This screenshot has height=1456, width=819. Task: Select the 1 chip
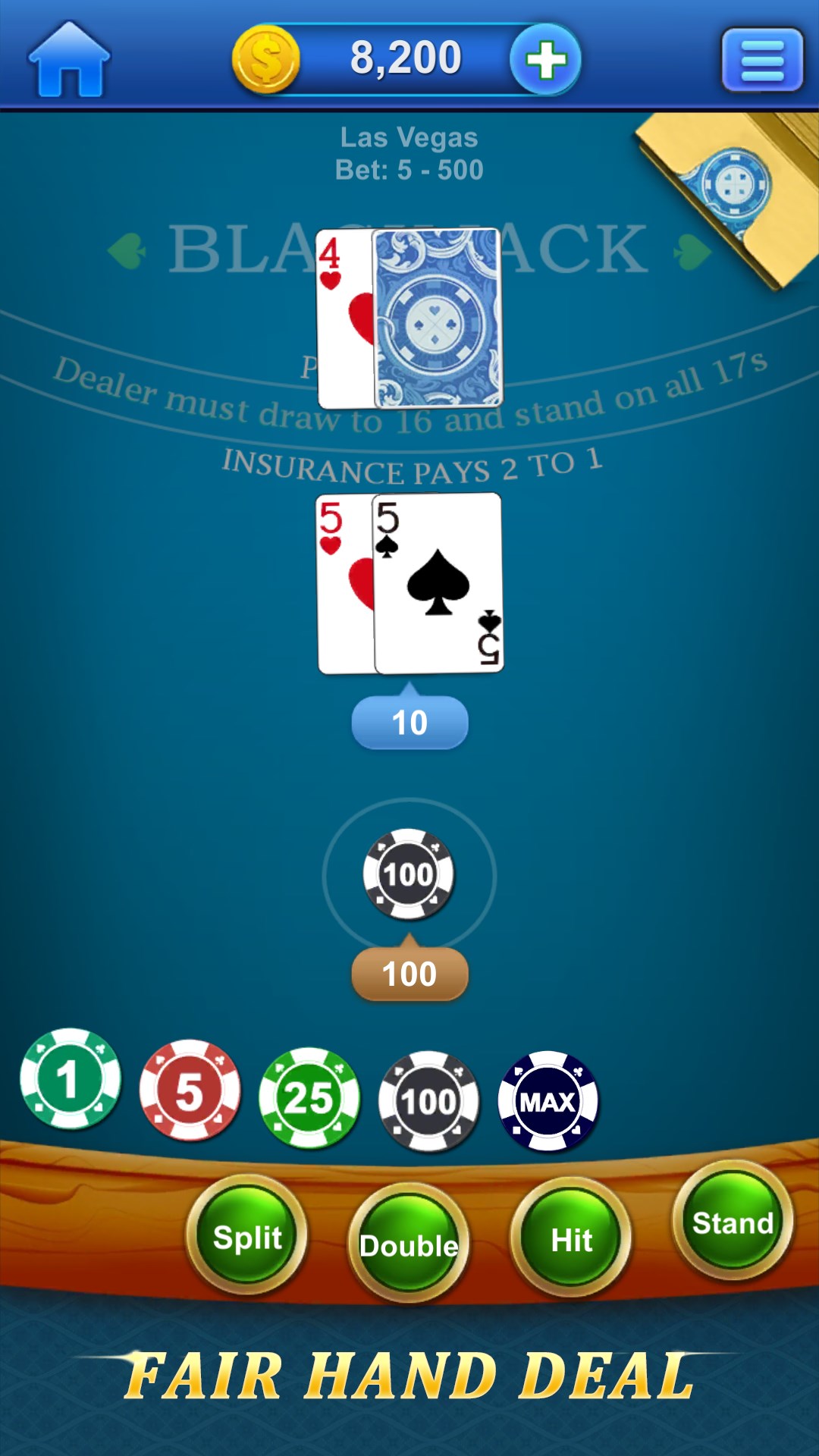(70, 1078)
